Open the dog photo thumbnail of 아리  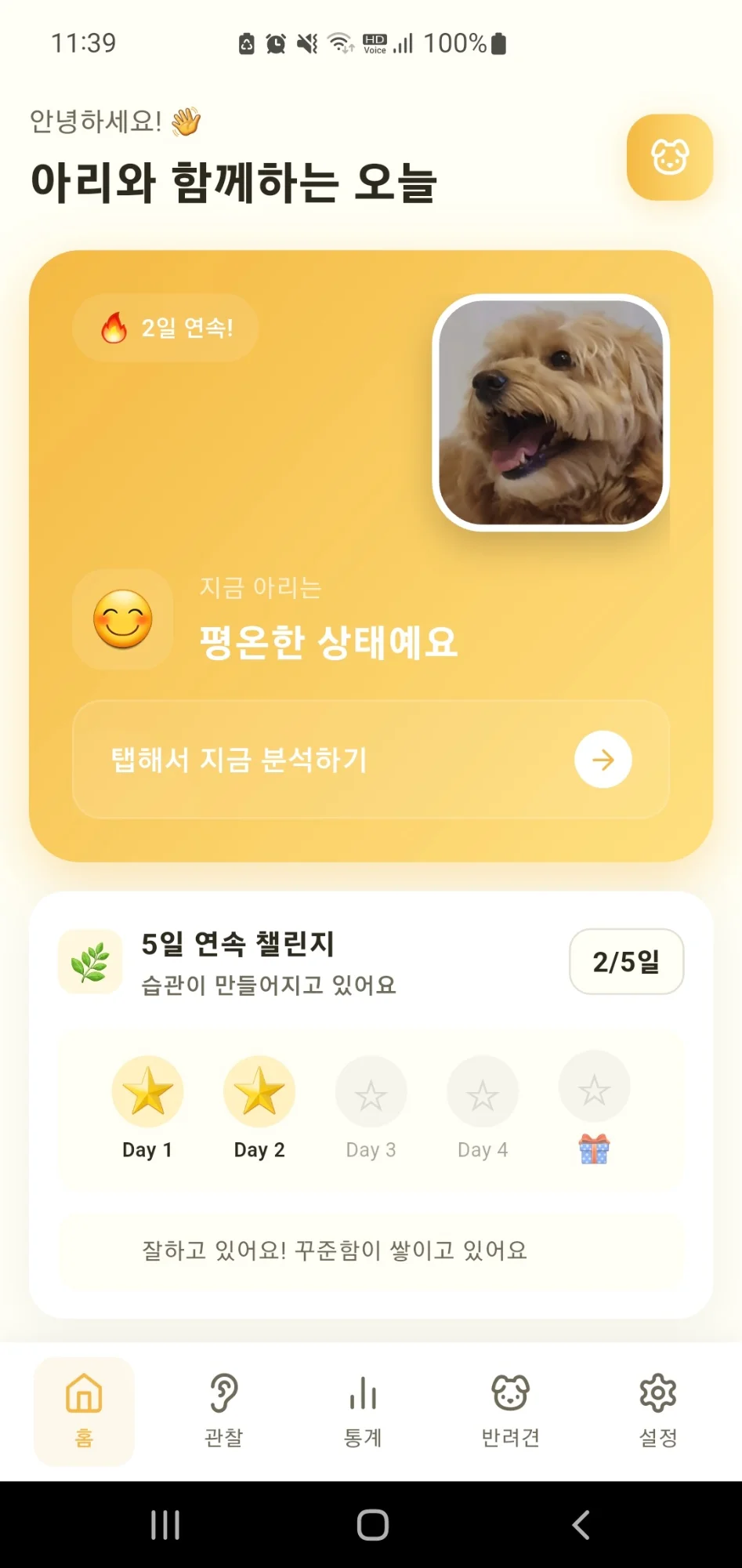[x=552, y=413]
